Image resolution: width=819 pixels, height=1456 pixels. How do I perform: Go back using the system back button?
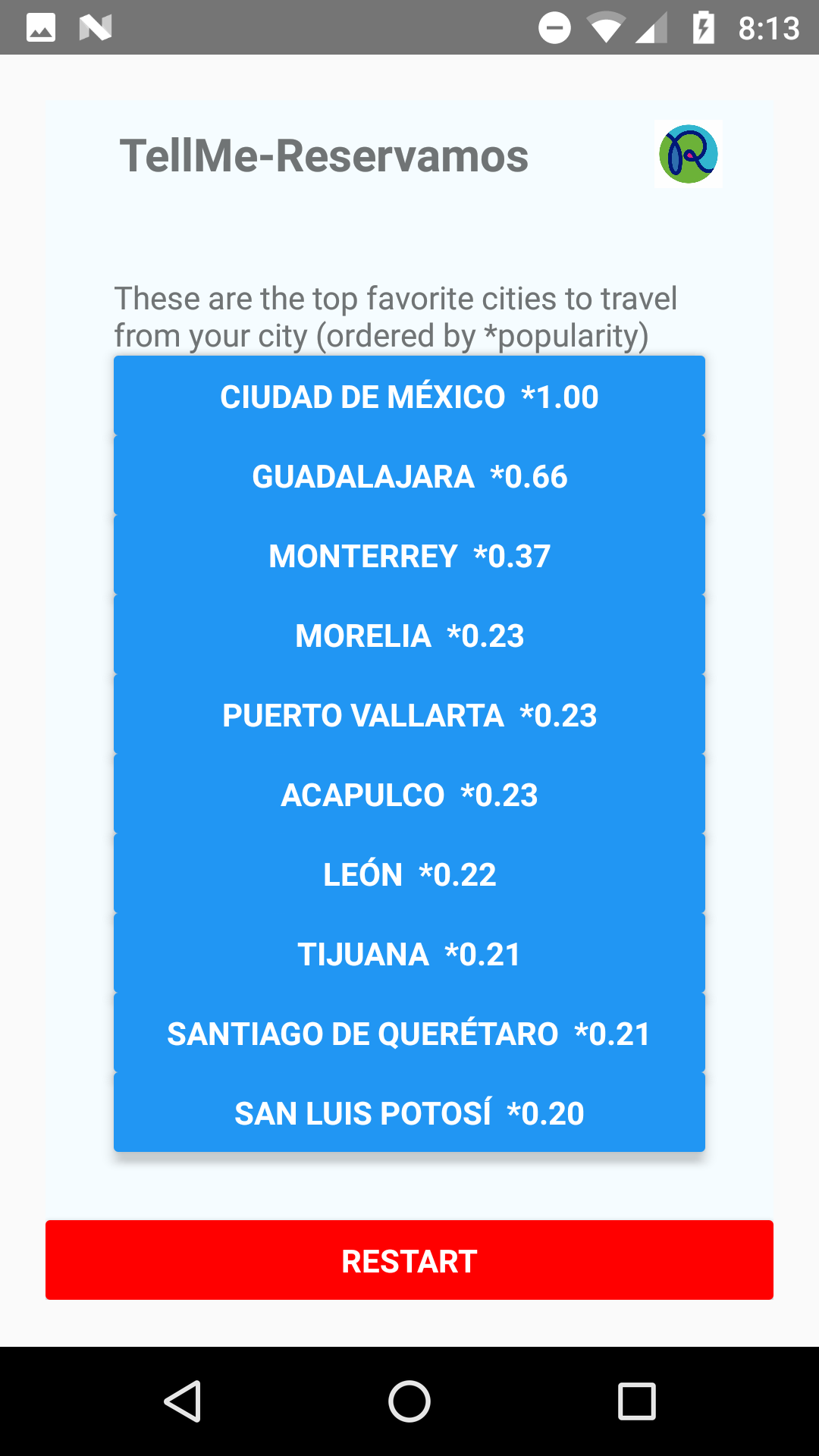coord(182,1401)
